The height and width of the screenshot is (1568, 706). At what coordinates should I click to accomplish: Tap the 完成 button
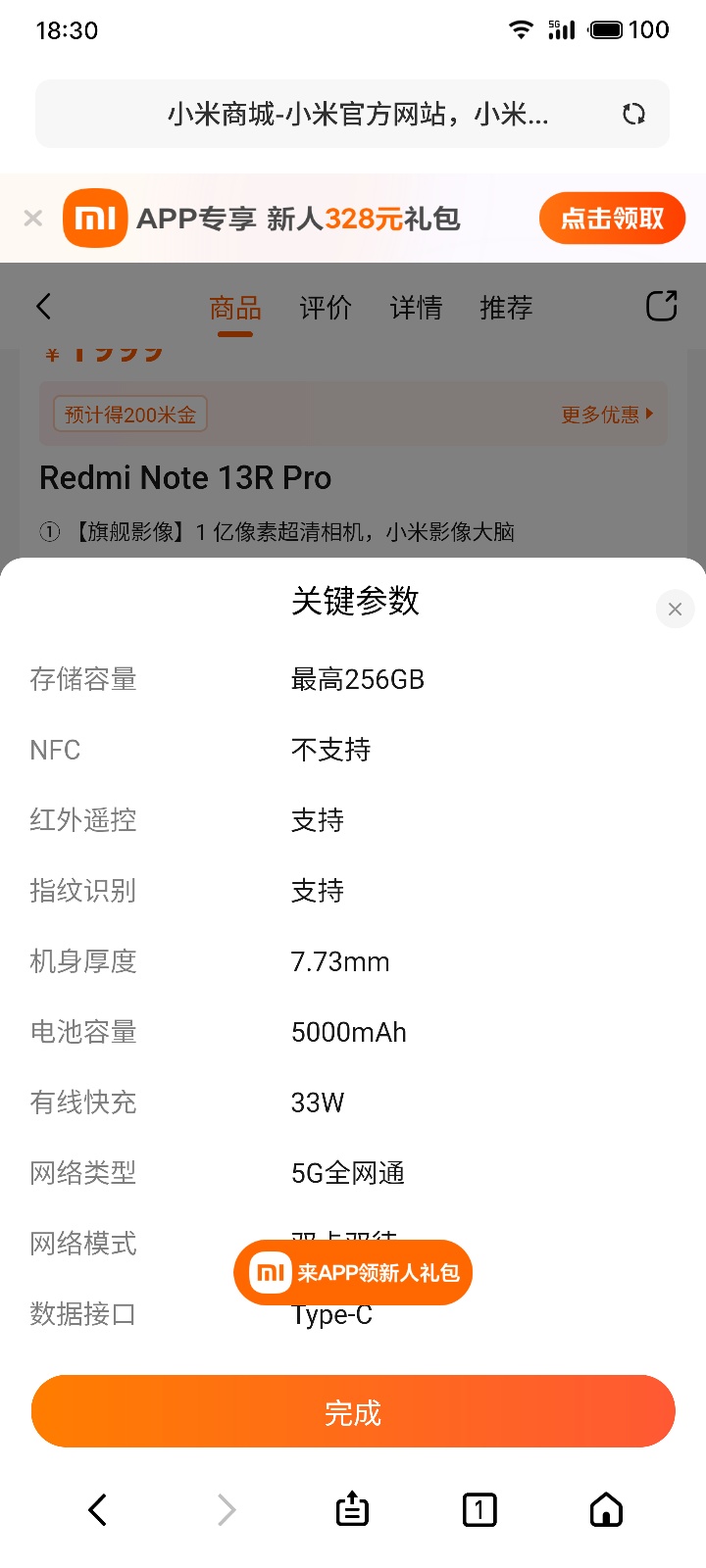353,1412
